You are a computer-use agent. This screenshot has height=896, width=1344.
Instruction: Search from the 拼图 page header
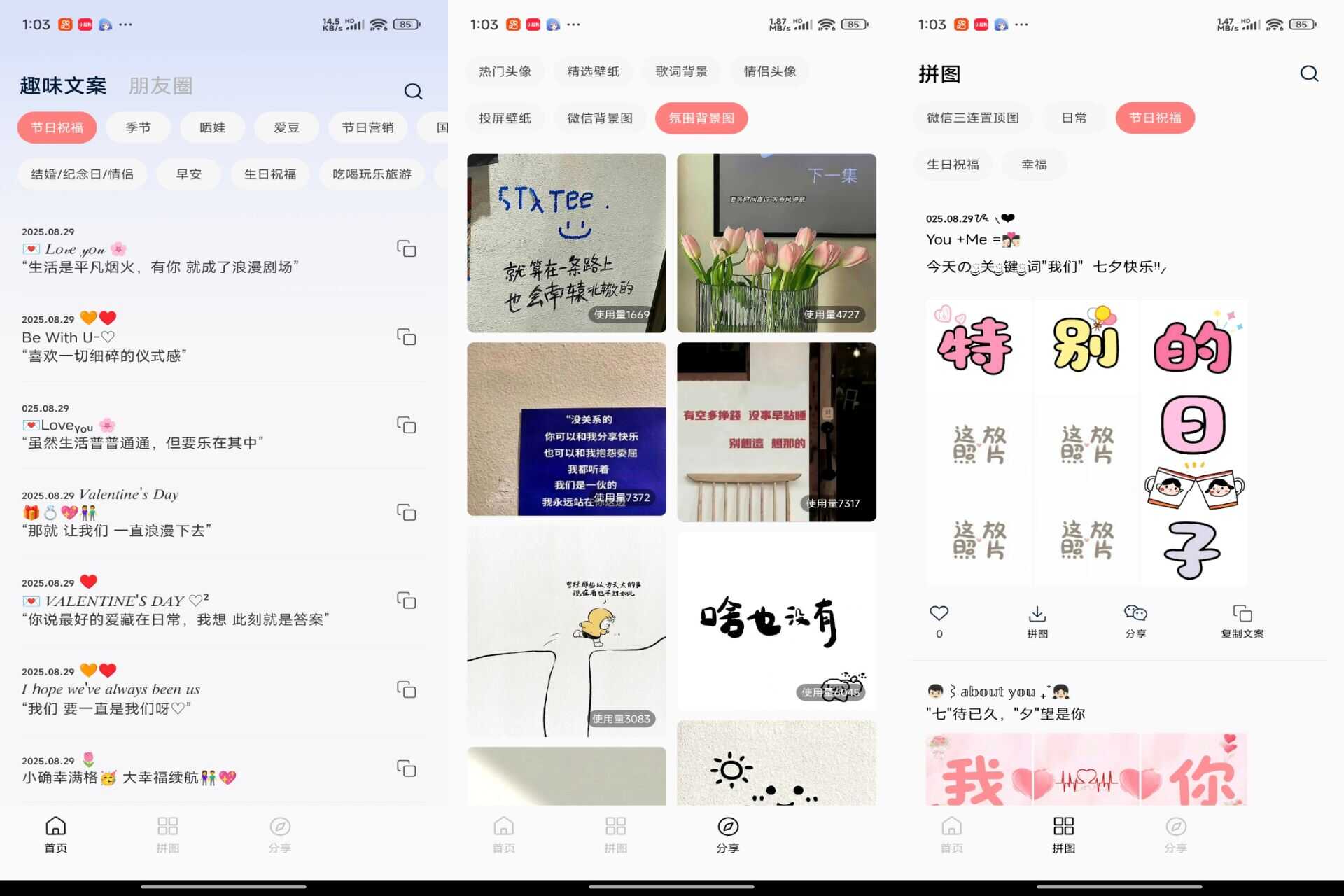1309,73
